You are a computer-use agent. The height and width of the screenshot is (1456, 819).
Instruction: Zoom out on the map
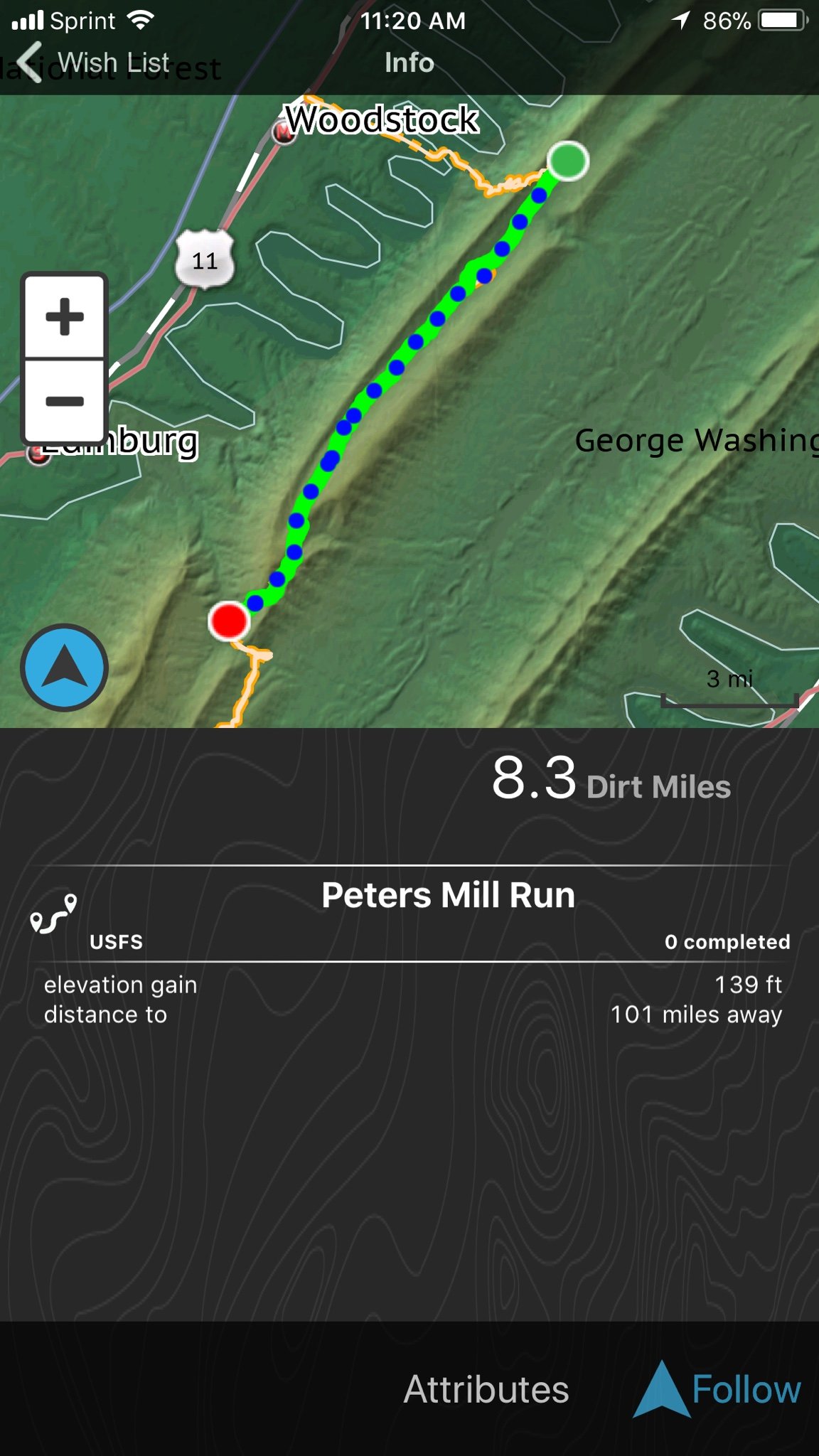tap(65, 402)
